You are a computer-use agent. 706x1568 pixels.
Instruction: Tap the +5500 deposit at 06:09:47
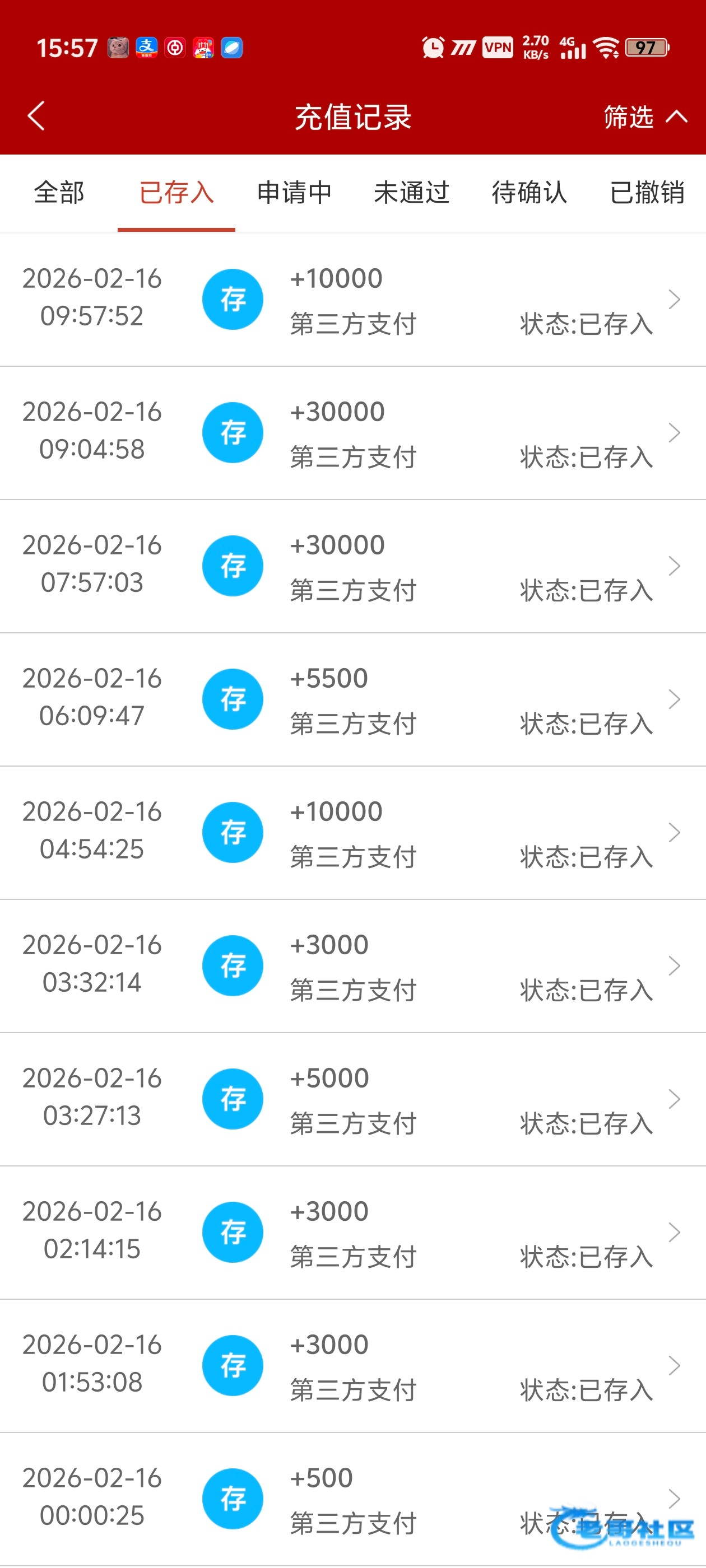352,699
